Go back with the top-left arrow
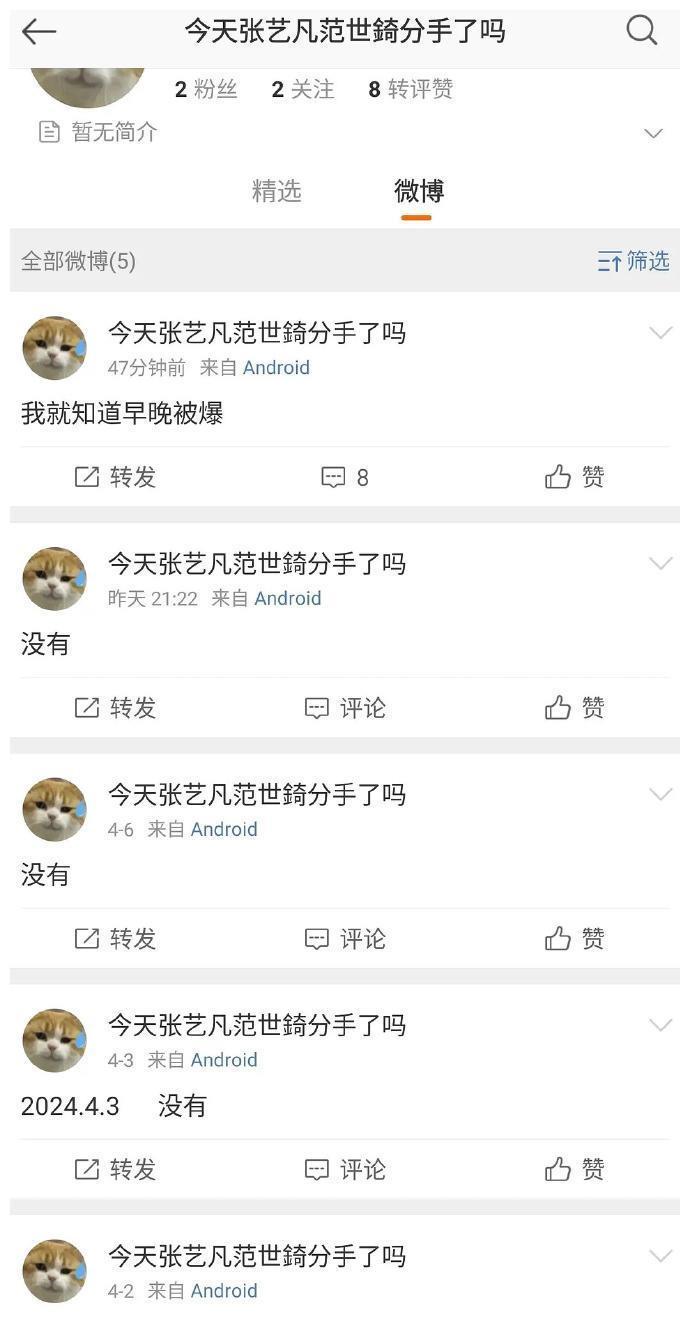Image resolution: width=690 pixels, height=1320 pixels. point(39,32)
